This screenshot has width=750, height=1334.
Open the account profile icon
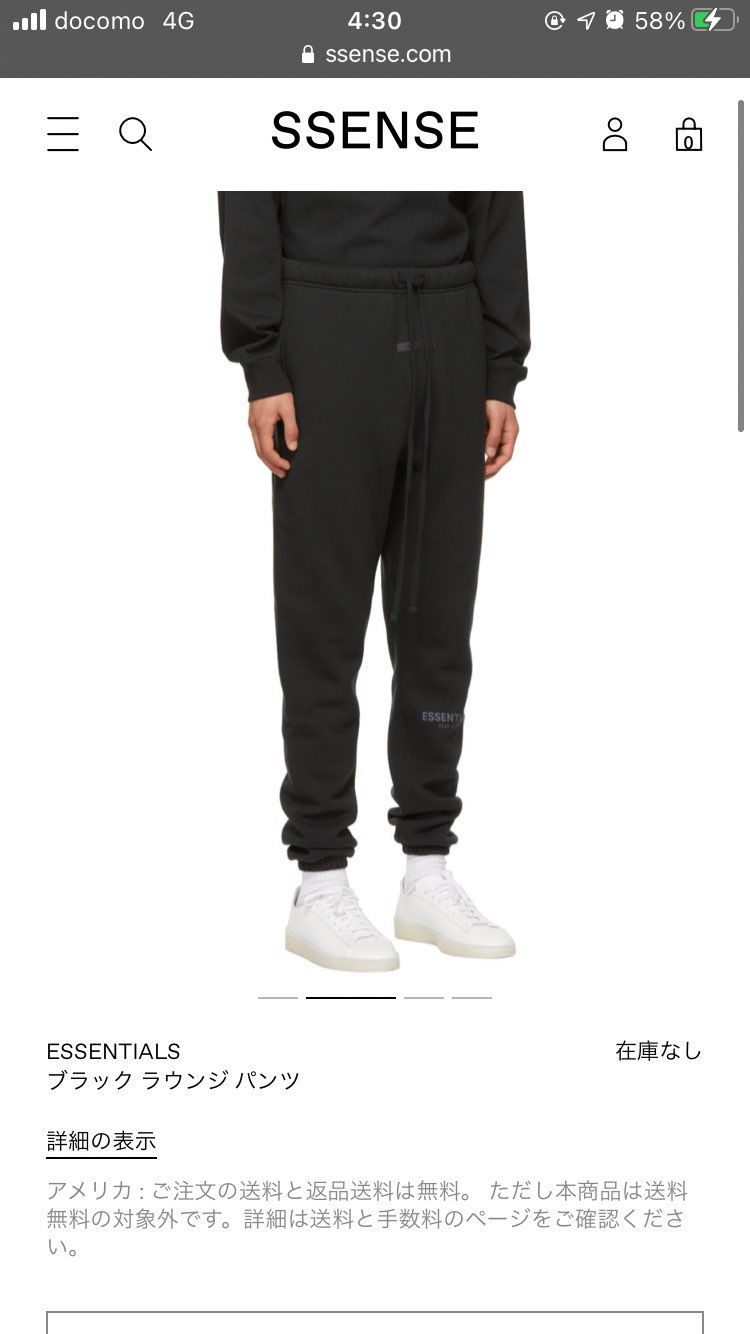point(615,134)
